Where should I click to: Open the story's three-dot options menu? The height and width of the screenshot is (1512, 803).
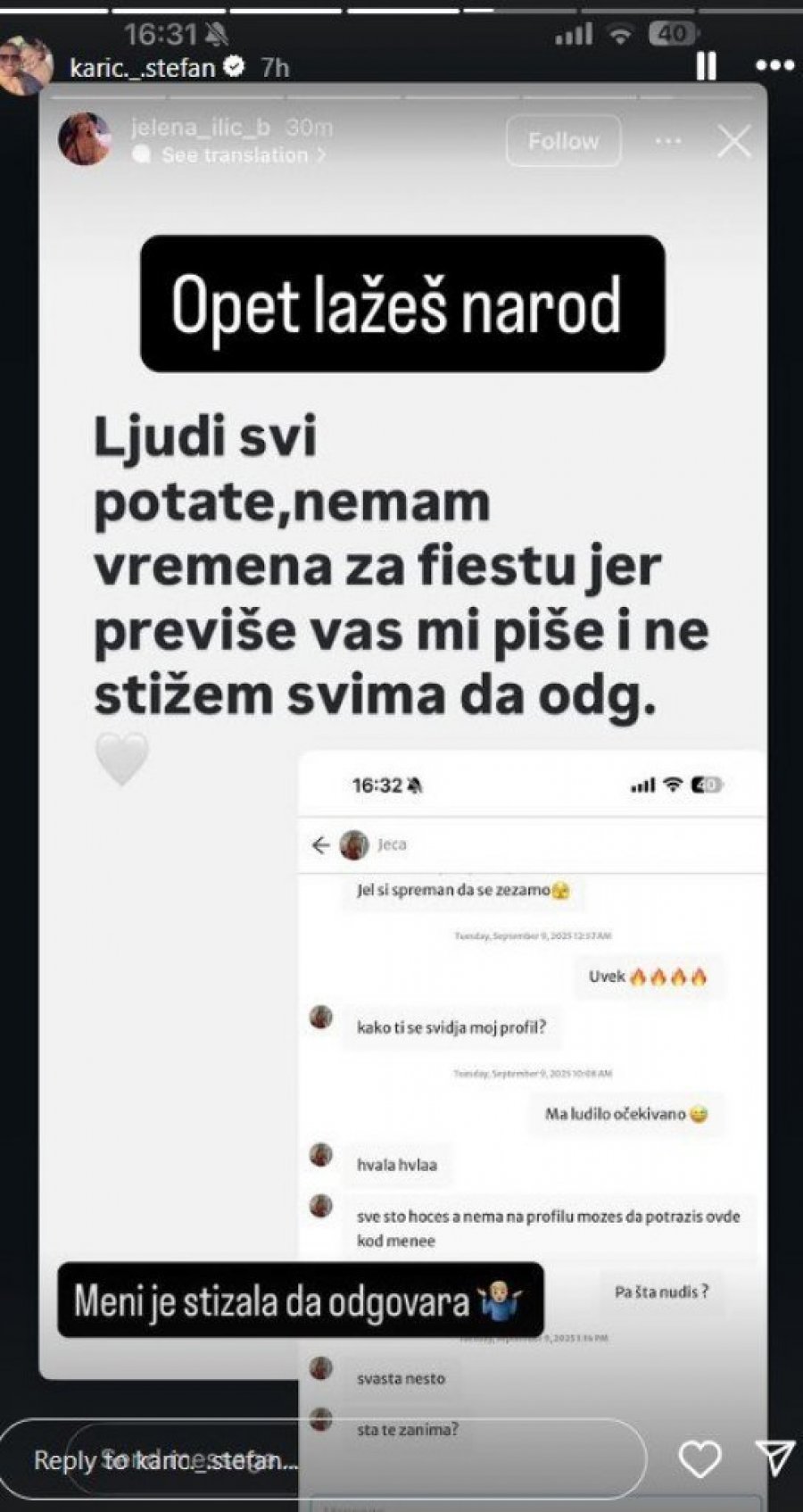(774, 66)
